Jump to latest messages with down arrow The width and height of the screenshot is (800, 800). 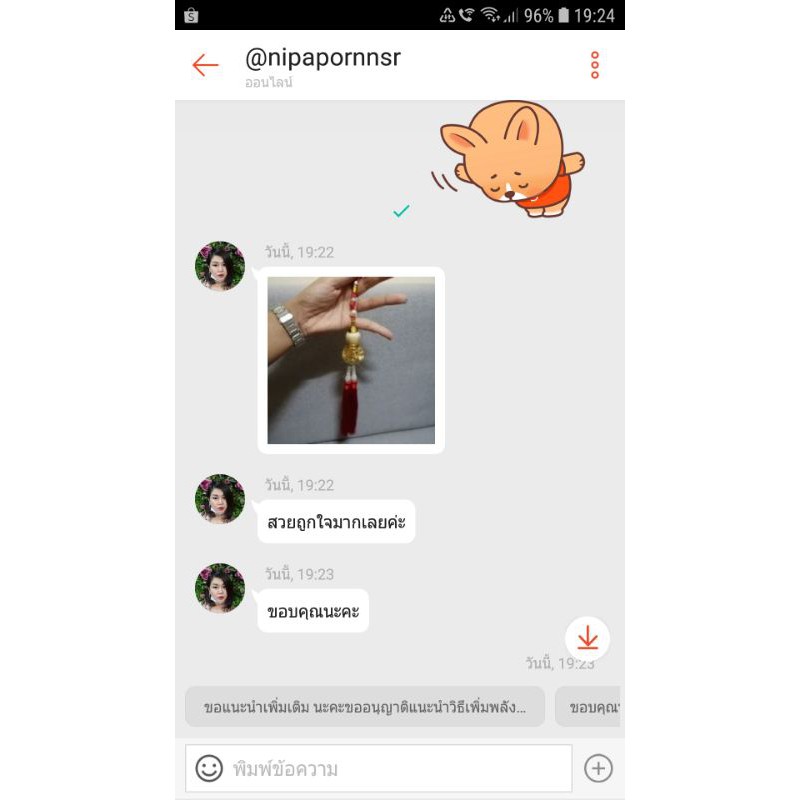pyautogui.click(x=587, y=638)
